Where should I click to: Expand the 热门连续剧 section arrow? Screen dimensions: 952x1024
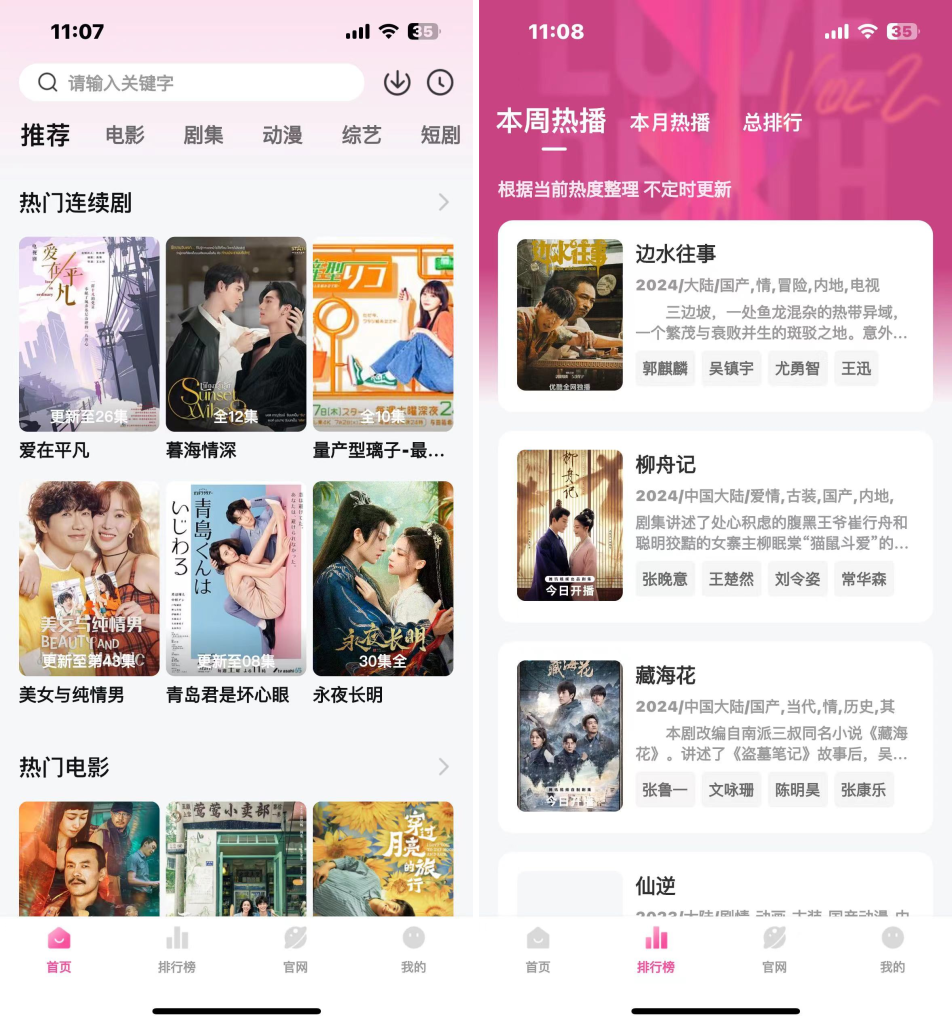[443, 203]
